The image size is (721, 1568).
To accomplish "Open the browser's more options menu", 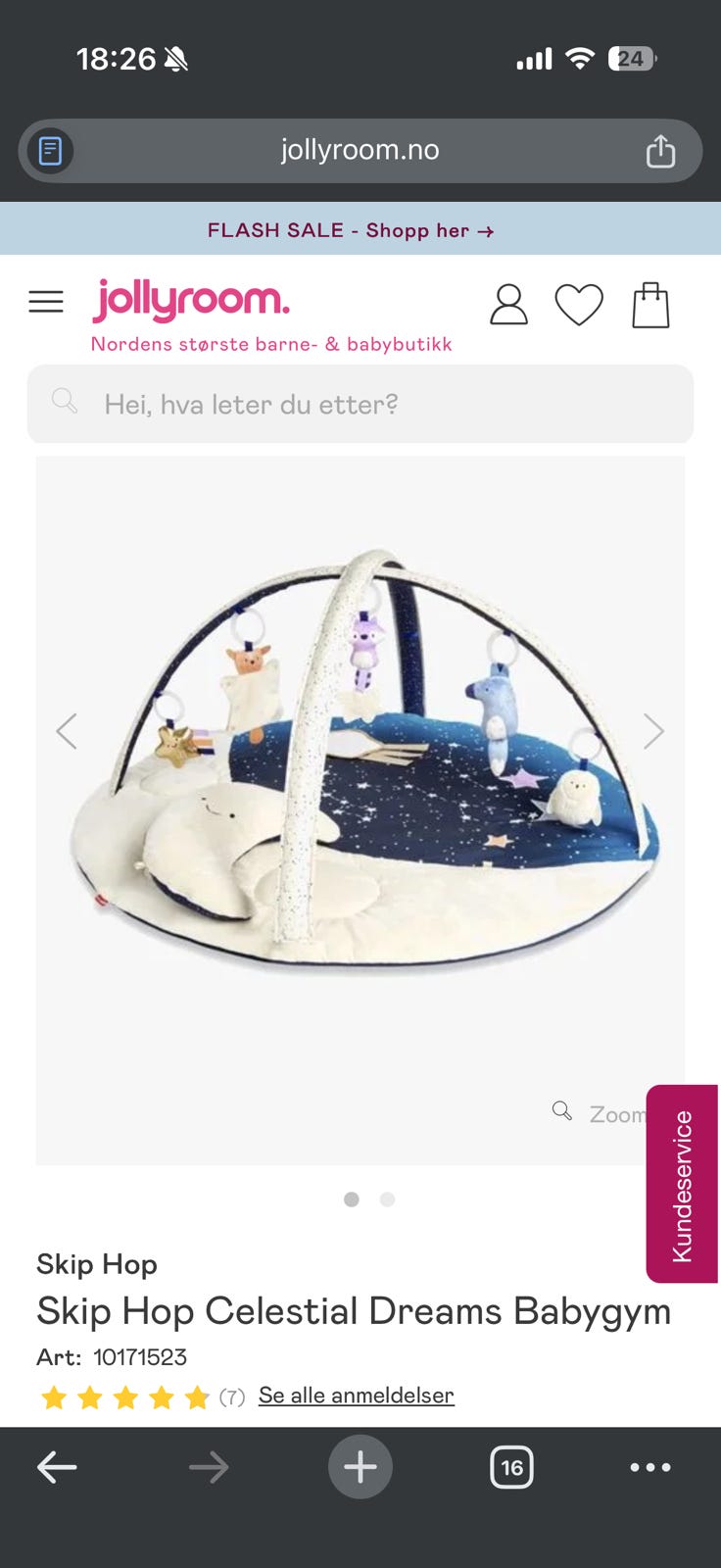I will (650, 1467).
